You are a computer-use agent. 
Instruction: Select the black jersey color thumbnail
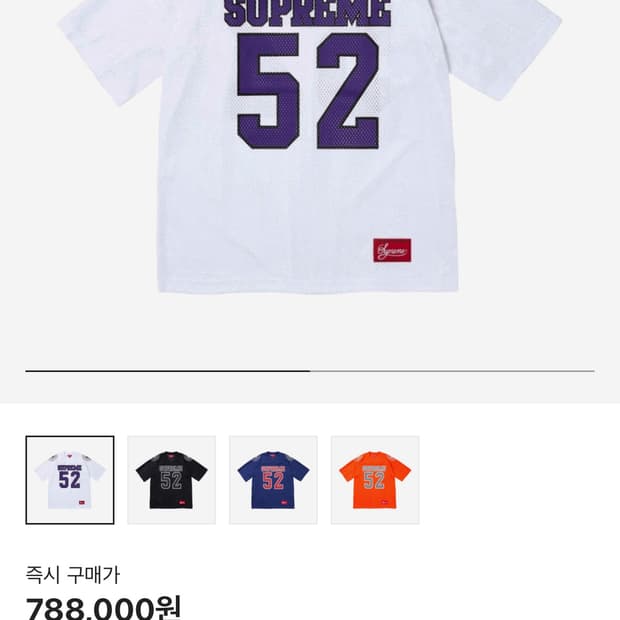tap(172, 480)
